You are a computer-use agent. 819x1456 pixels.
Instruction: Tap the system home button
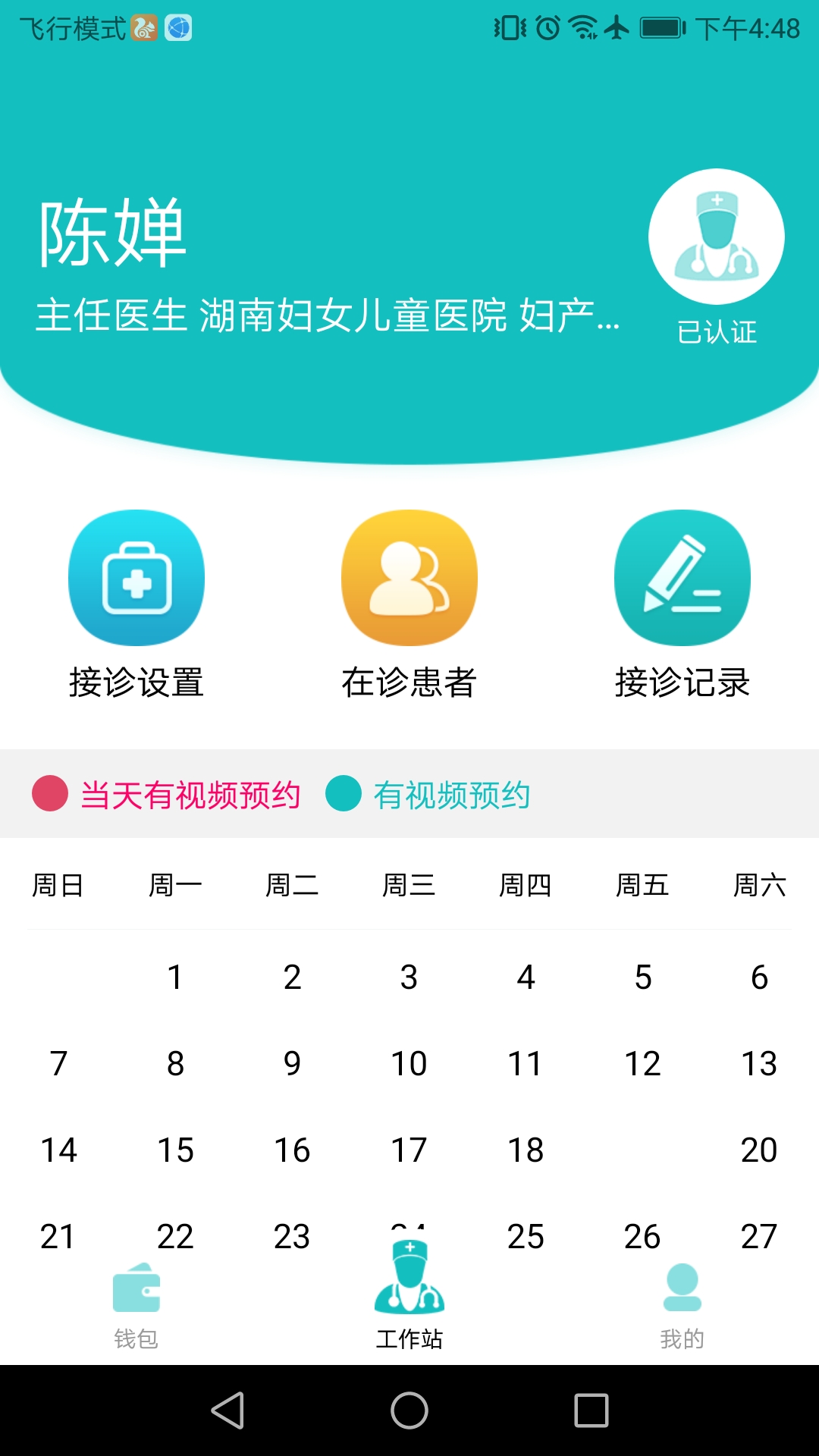coord(409,1410)
